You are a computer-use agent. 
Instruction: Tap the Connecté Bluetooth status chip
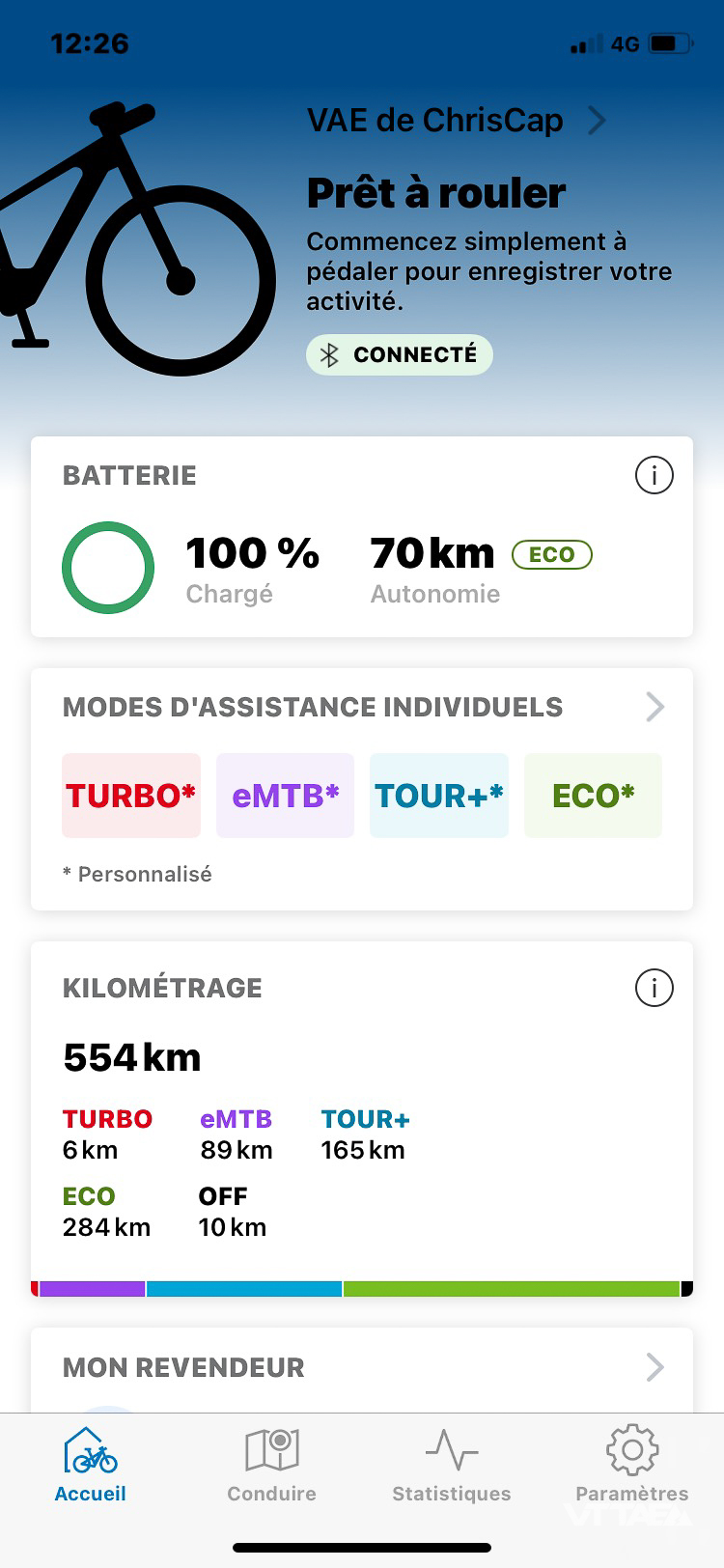[400, 354]
